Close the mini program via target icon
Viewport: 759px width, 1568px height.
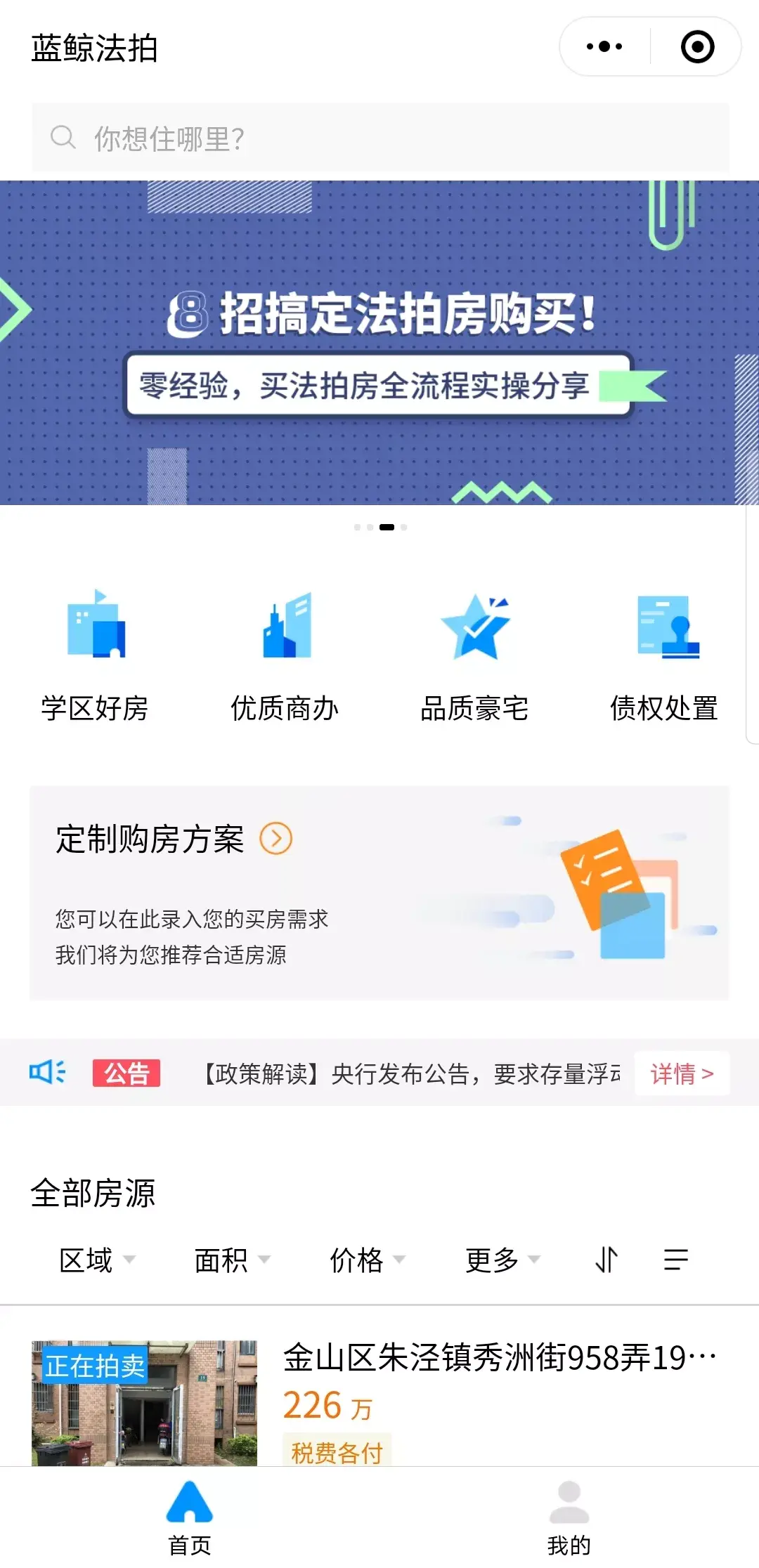point(697,47)
